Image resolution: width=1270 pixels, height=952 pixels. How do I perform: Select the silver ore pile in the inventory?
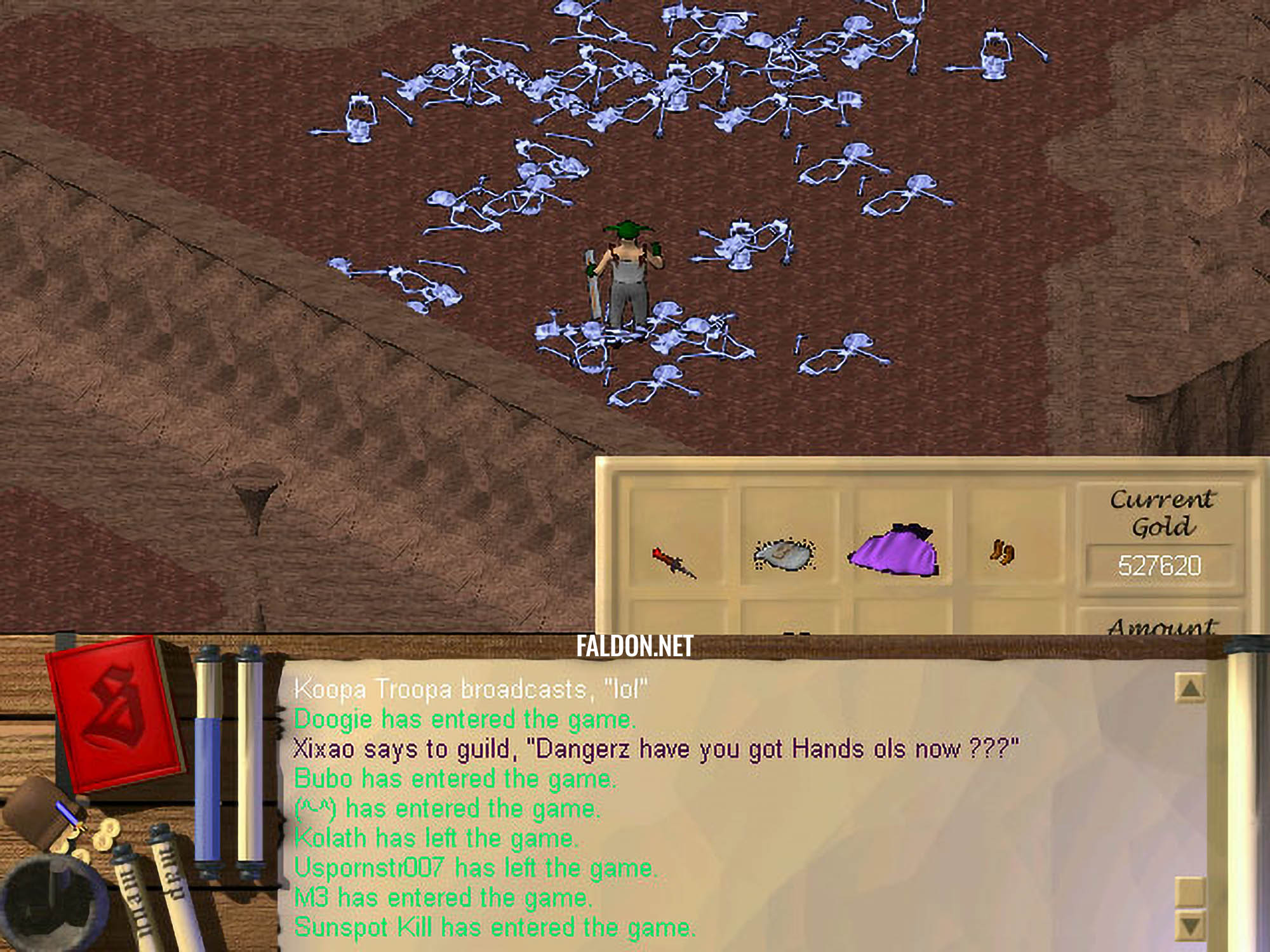784,554
